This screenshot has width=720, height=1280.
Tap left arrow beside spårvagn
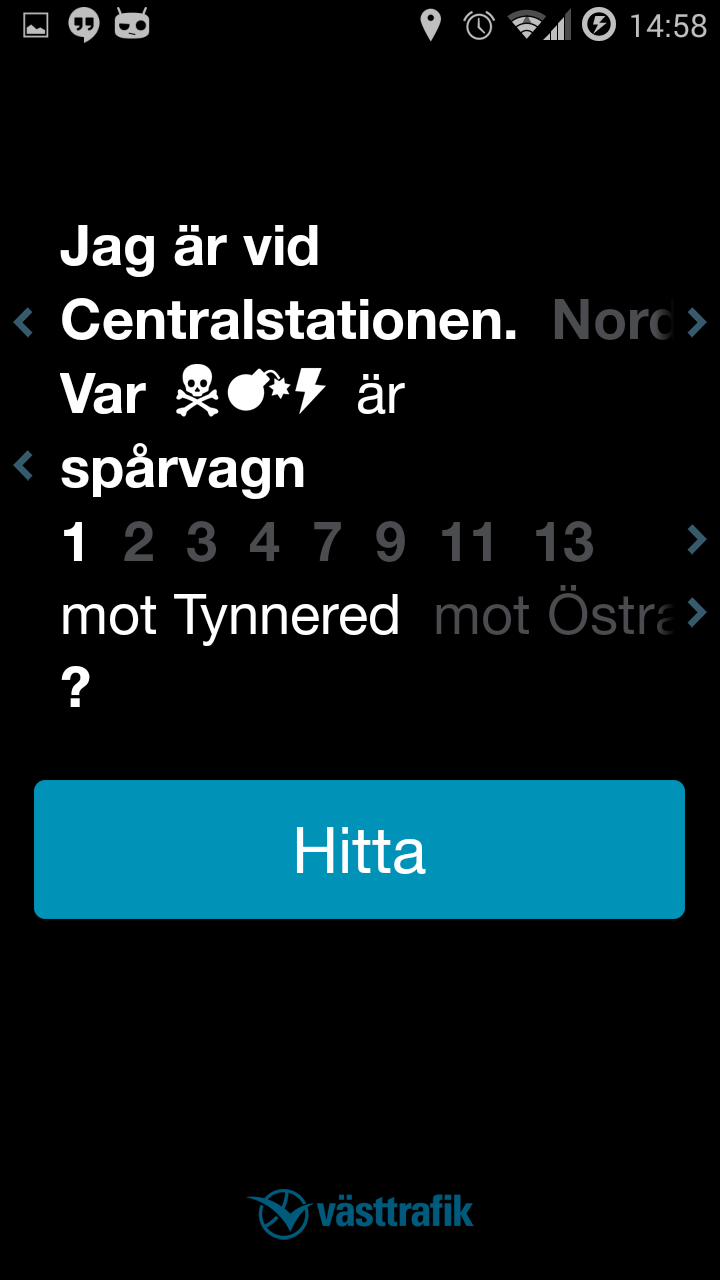tap(23, 465)
